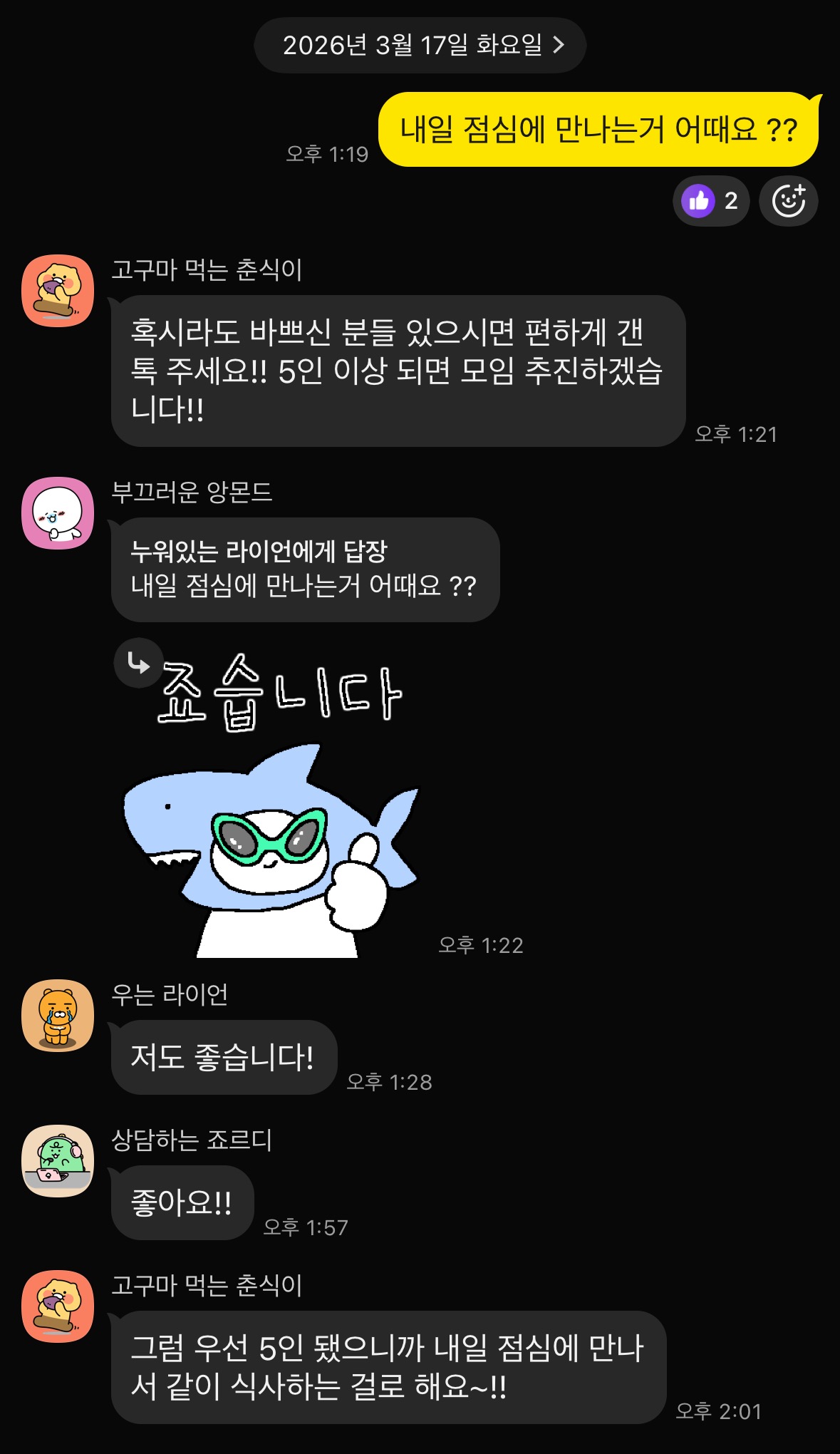The image size is (840, 1454).
Task: Open first 고구마 먹는 춘식이 profile avatar
Action: (x=58, y=291)
